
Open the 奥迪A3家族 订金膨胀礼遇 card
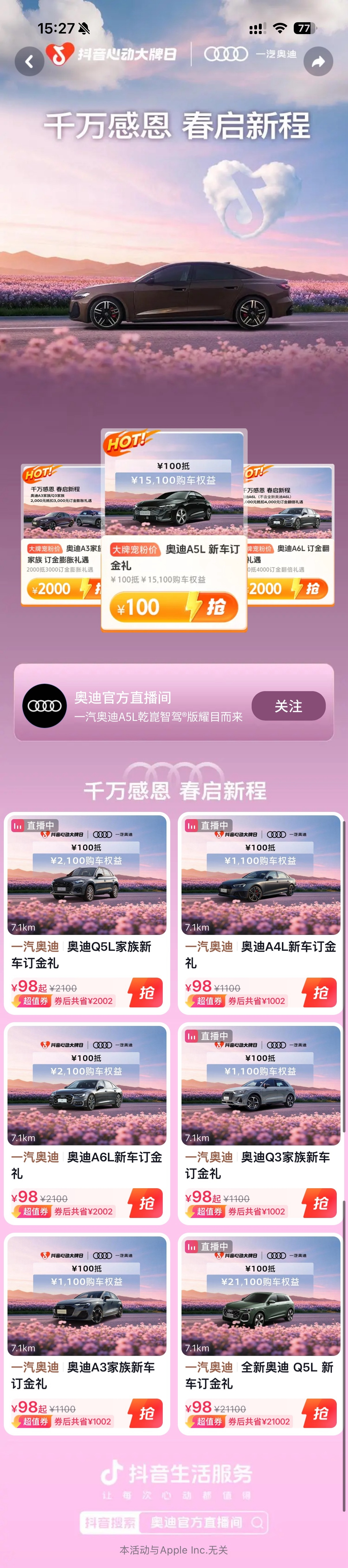[61, 536]
